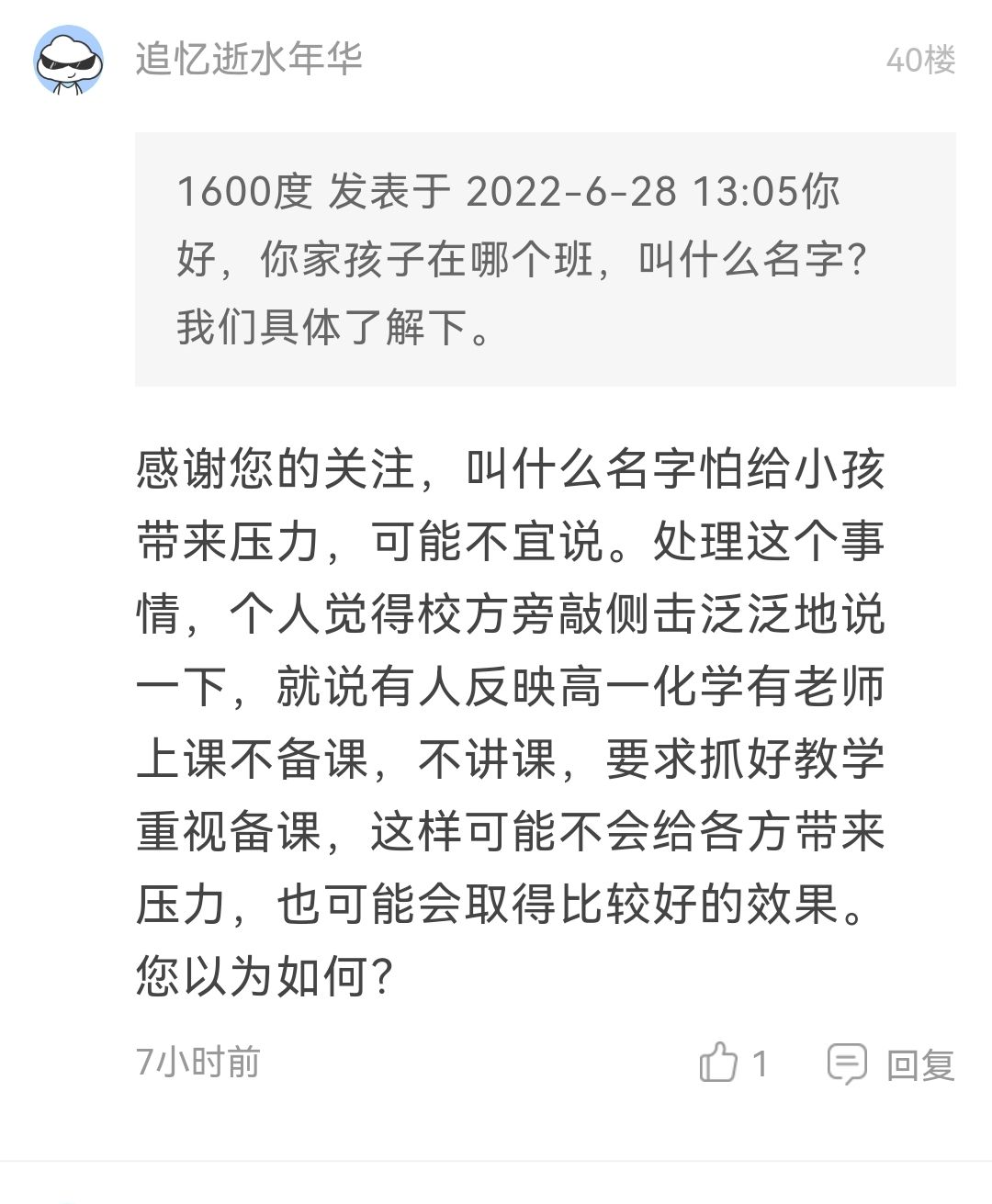Open the quoted post by 1600度
992x1204 pixels.
(545, 259)
